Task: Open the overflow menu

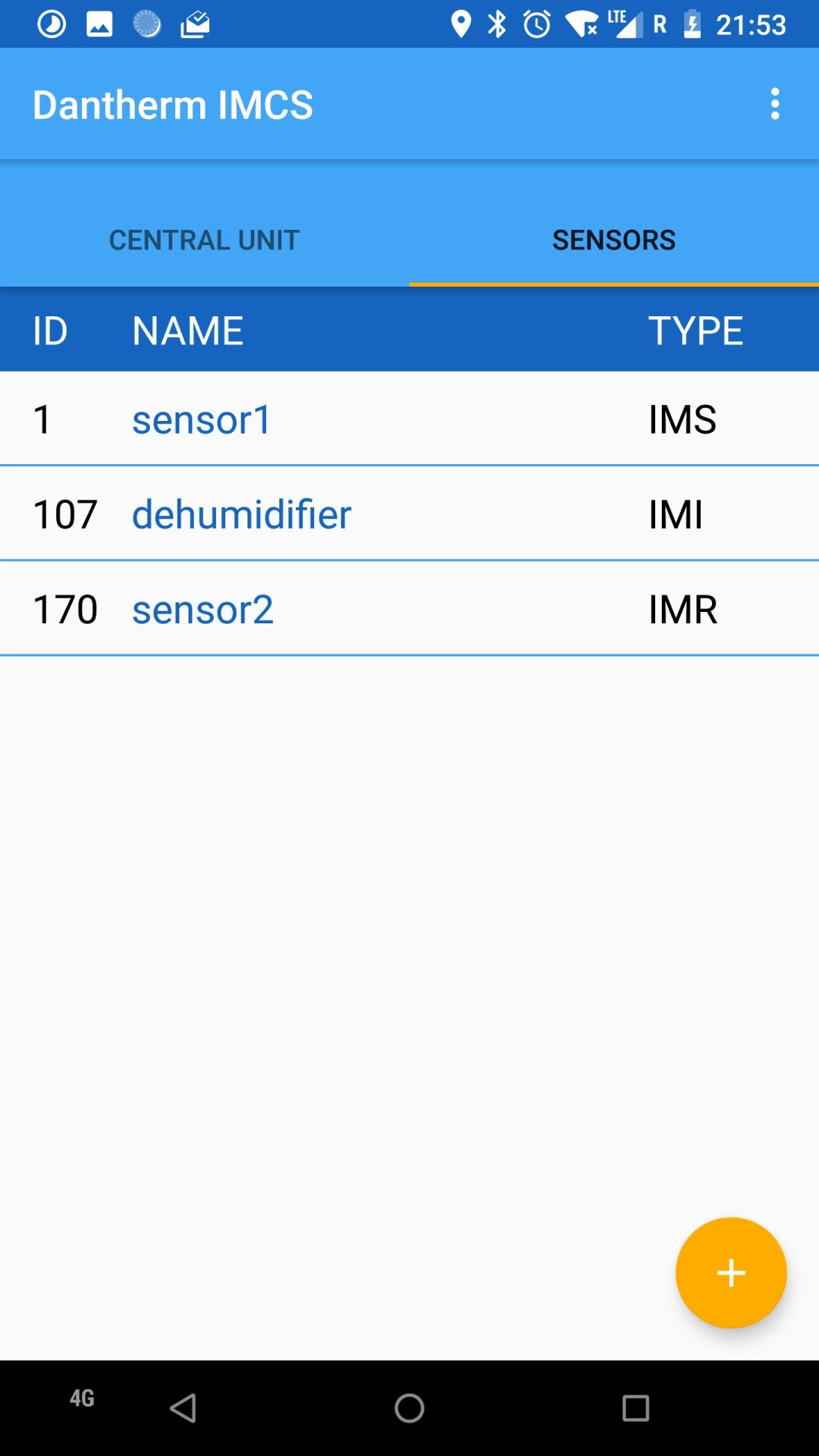Action: pyautogui.click(x=774, y=104)
